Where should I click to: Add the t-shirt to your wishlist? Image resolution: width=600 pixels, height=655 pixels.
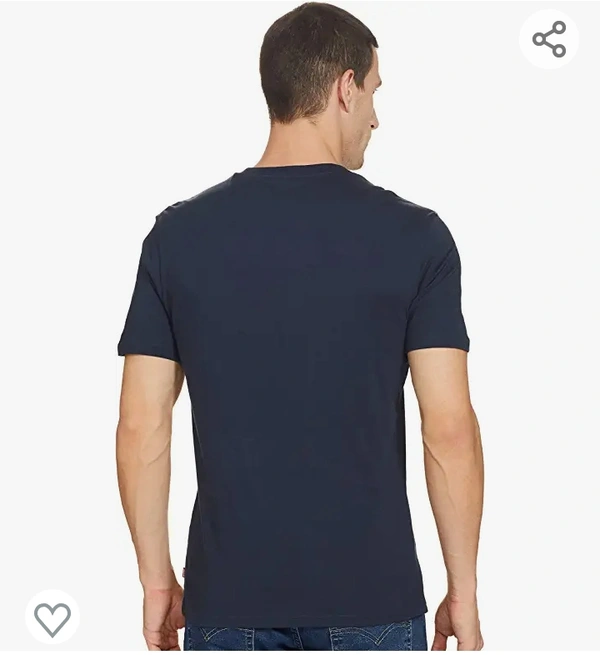click(x=52, y=618)
